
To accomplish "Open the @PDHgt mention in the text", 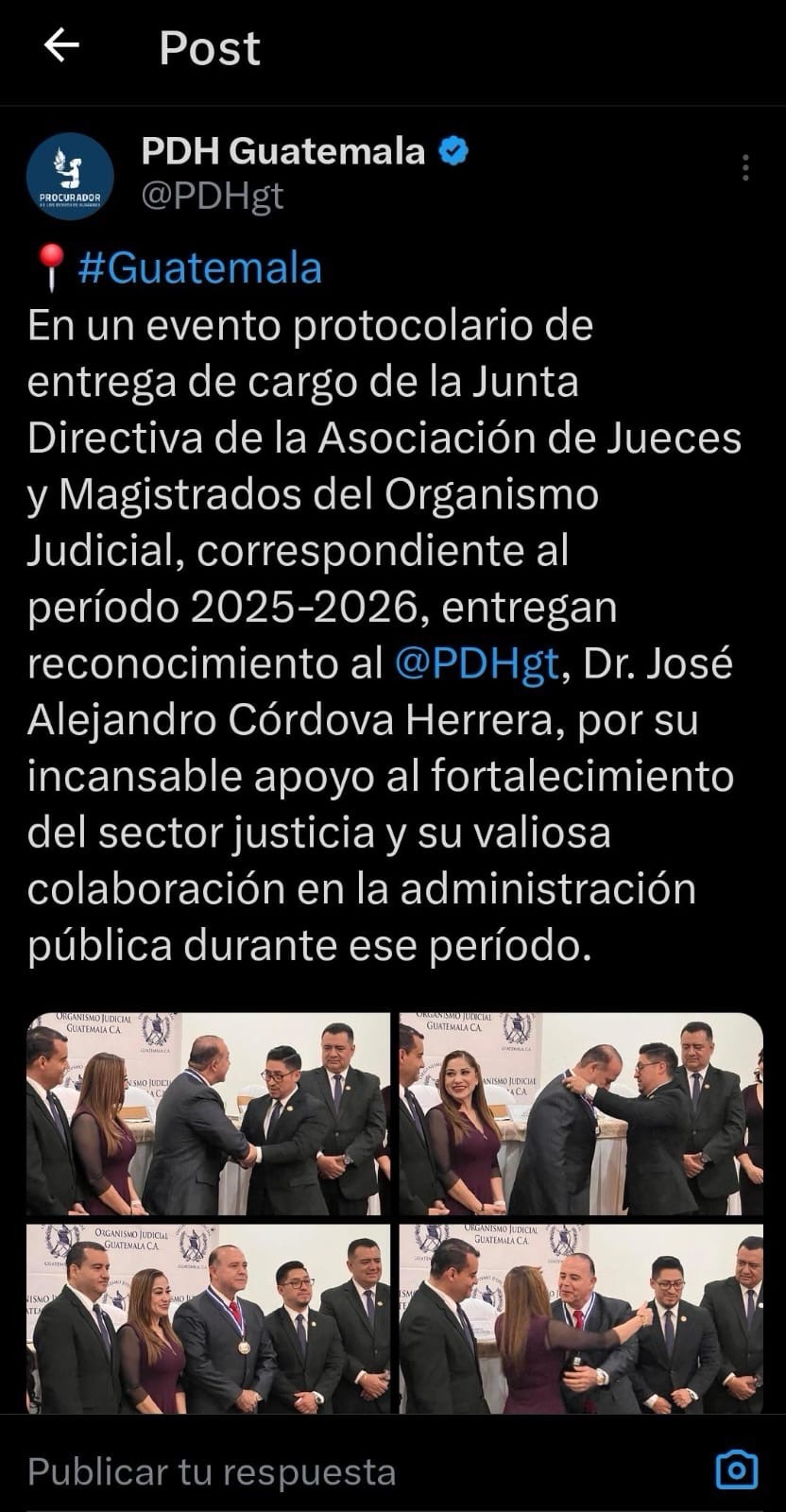I will [x=477, y=663].
